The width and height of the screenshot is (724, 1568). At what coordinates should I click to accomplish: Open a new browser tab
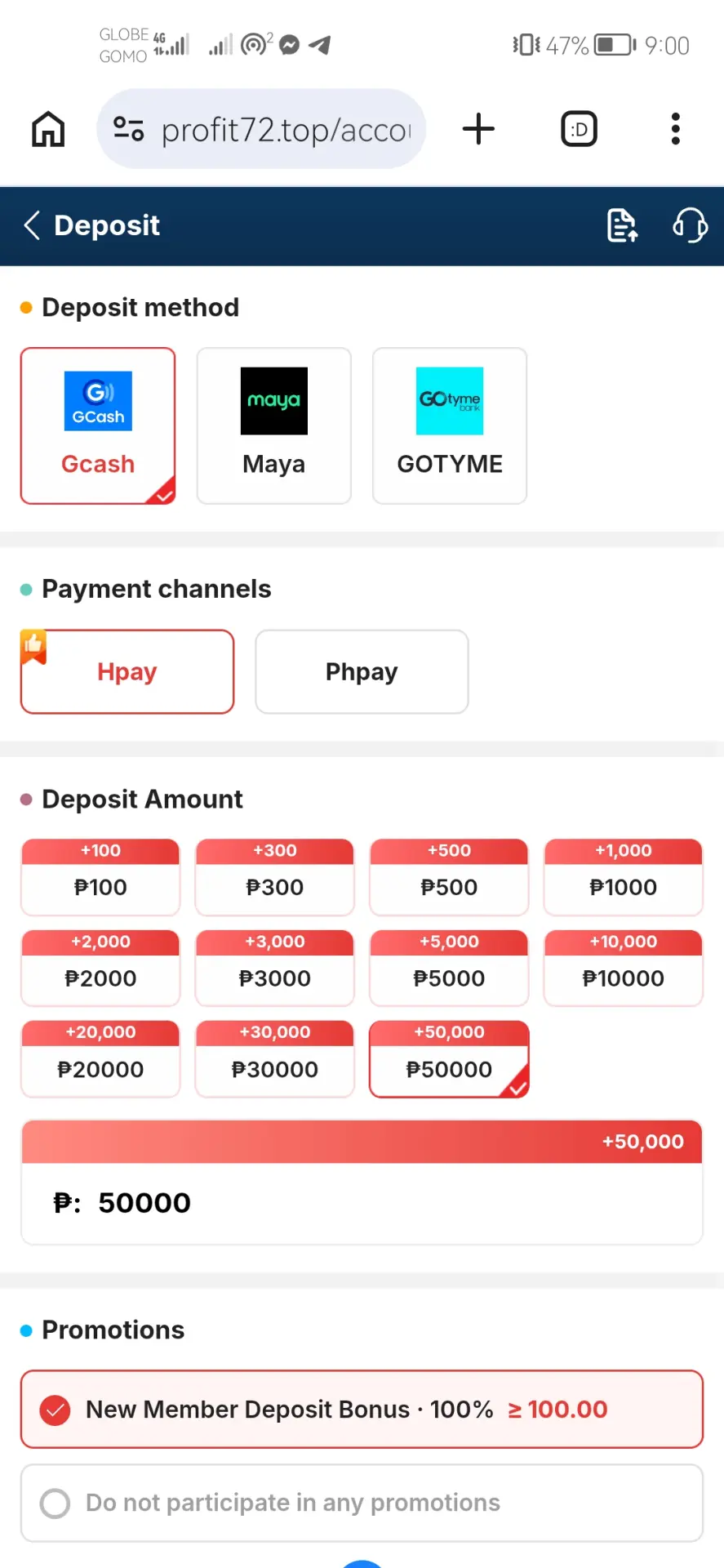point(479,129)
